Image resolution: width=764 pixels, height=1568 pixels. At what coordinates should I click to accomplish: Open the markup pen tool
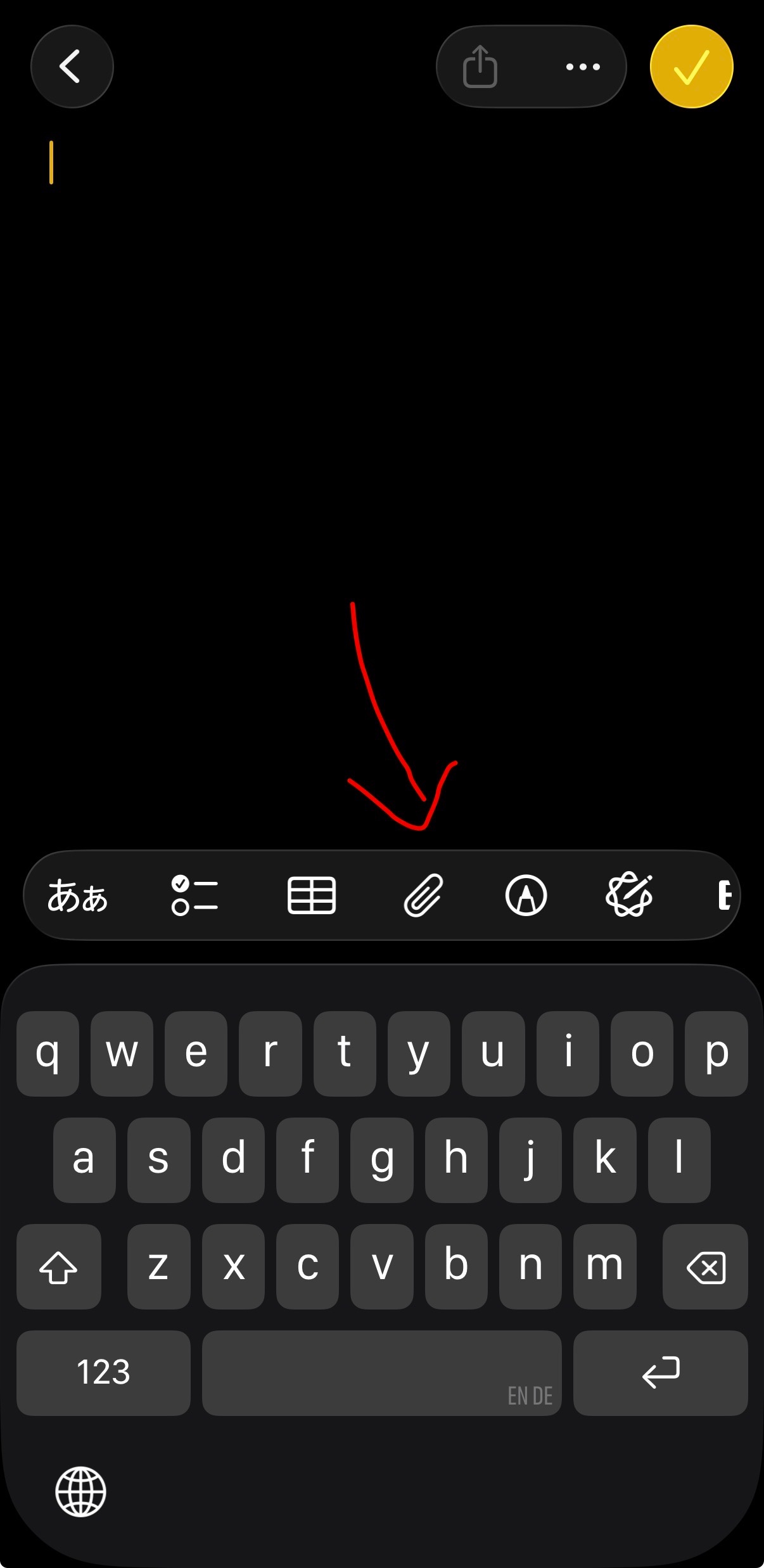[x=526, y=896]
